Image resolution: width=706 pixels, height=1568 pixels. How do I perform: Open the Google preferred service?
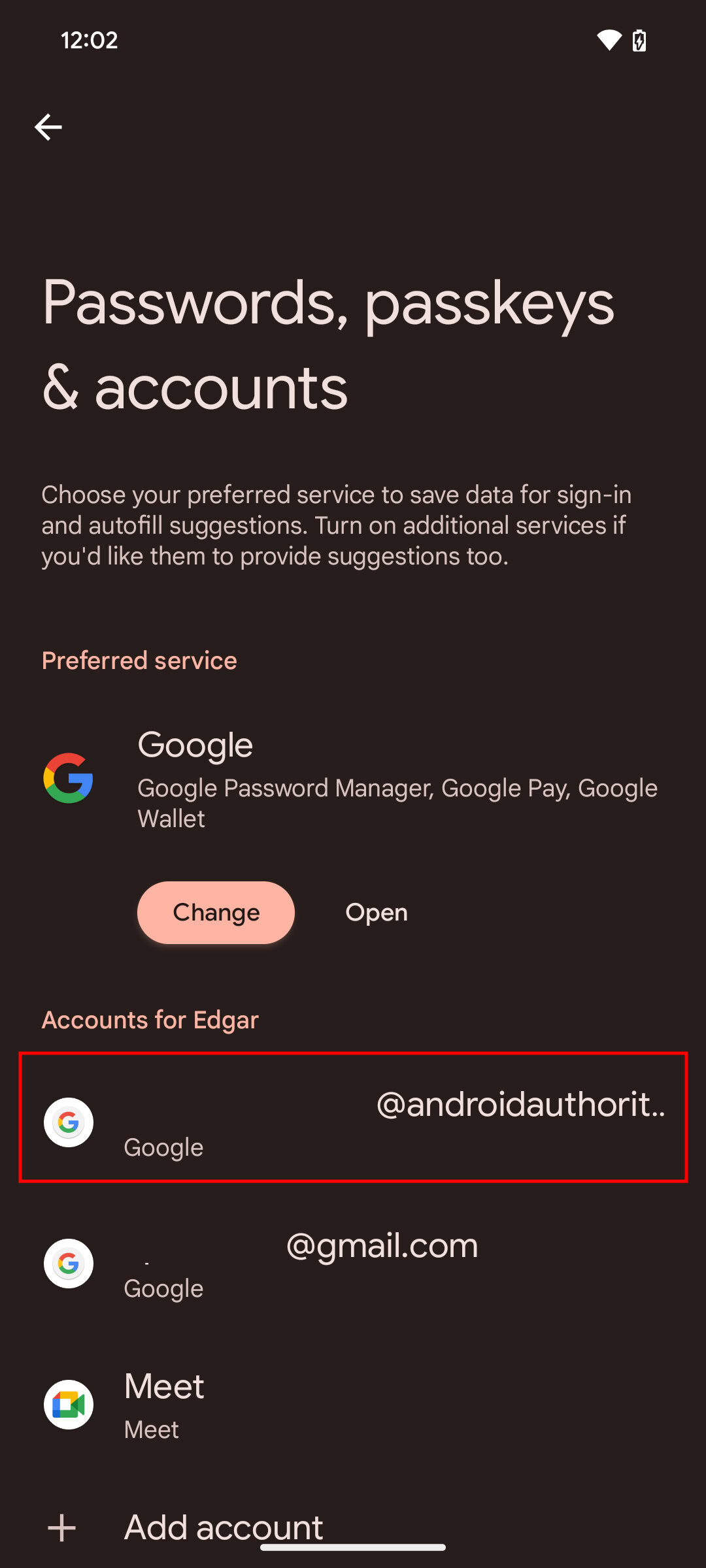376,912
